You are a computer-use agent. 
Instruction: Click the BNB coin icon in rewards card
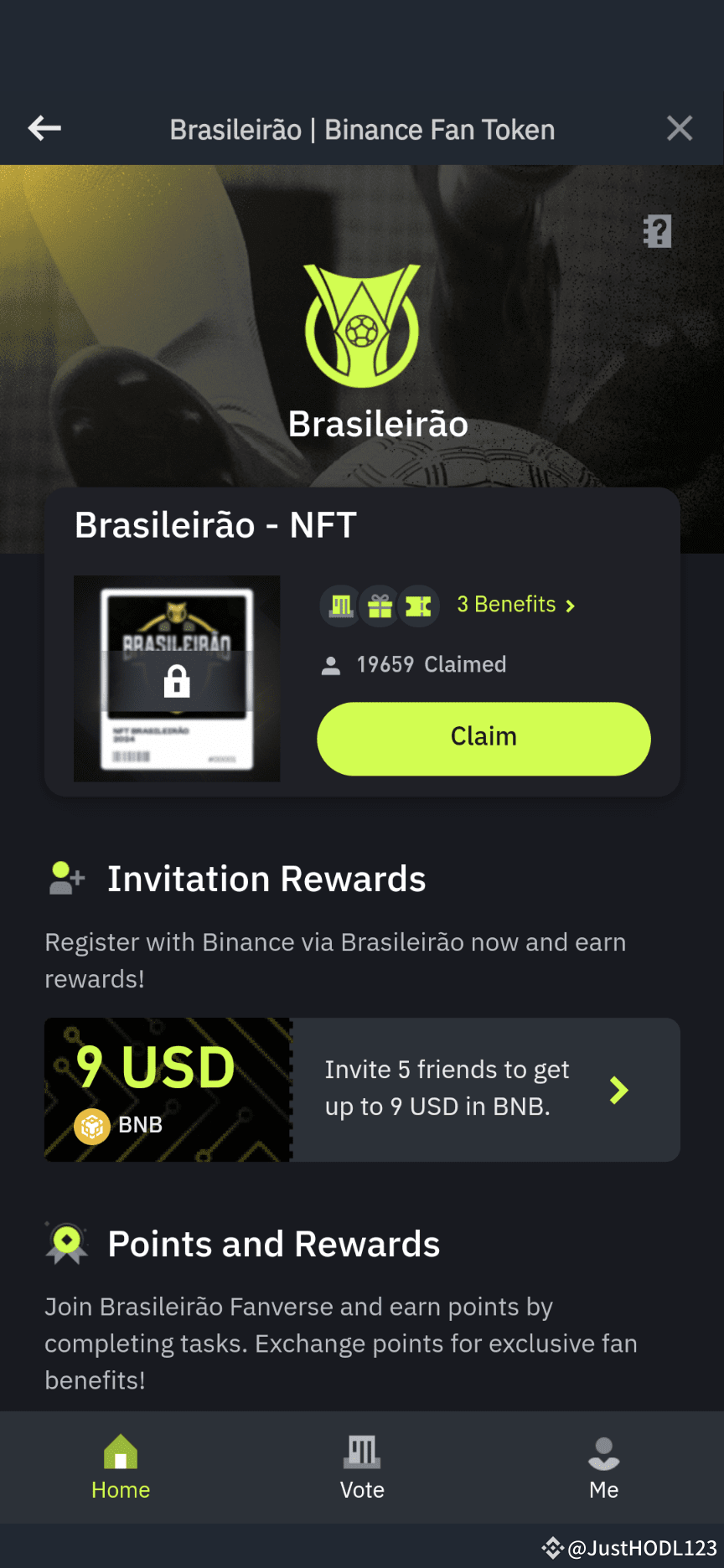click(92, 1125)
